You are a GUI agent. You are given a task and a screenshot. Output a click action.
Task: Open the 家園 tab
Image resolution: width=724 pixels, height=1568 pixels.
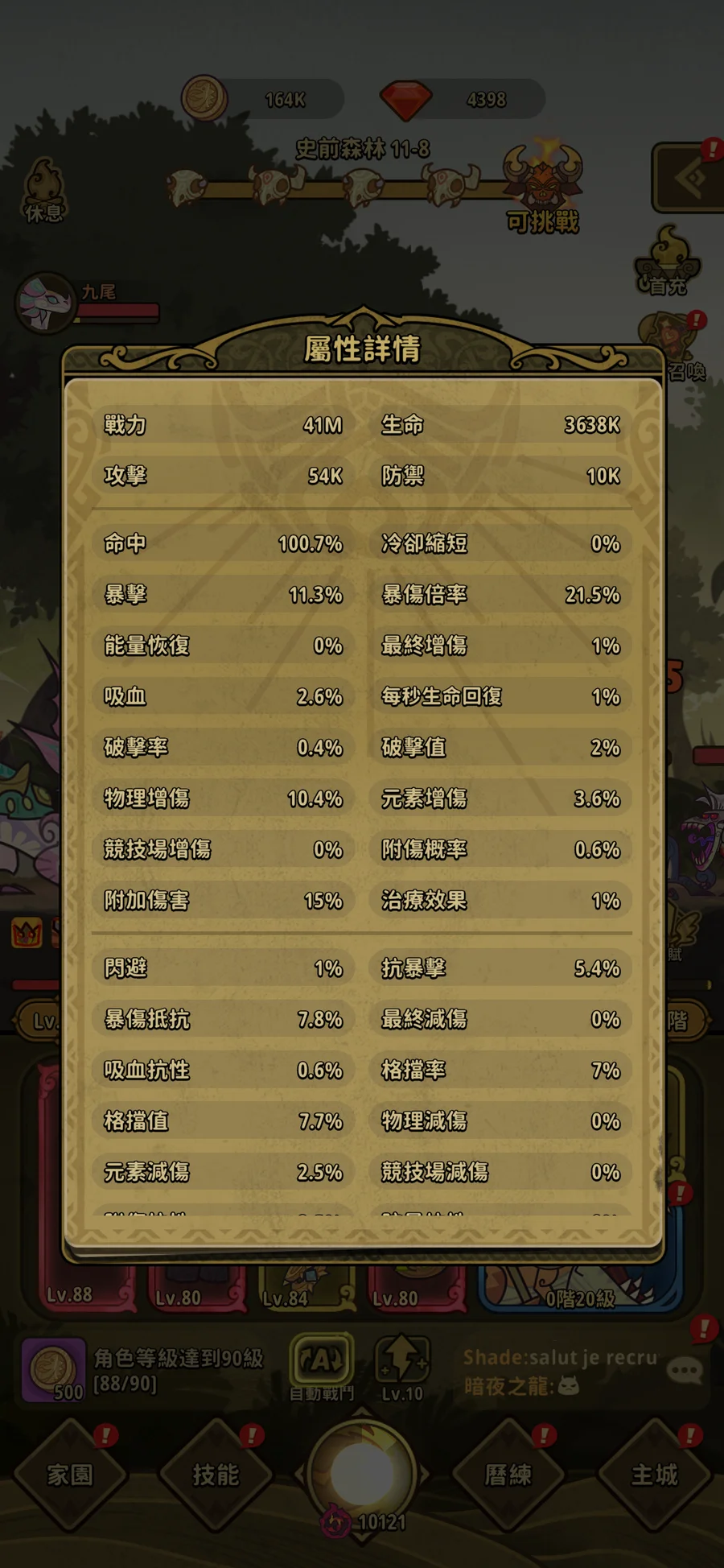(x=69, y=1475)
